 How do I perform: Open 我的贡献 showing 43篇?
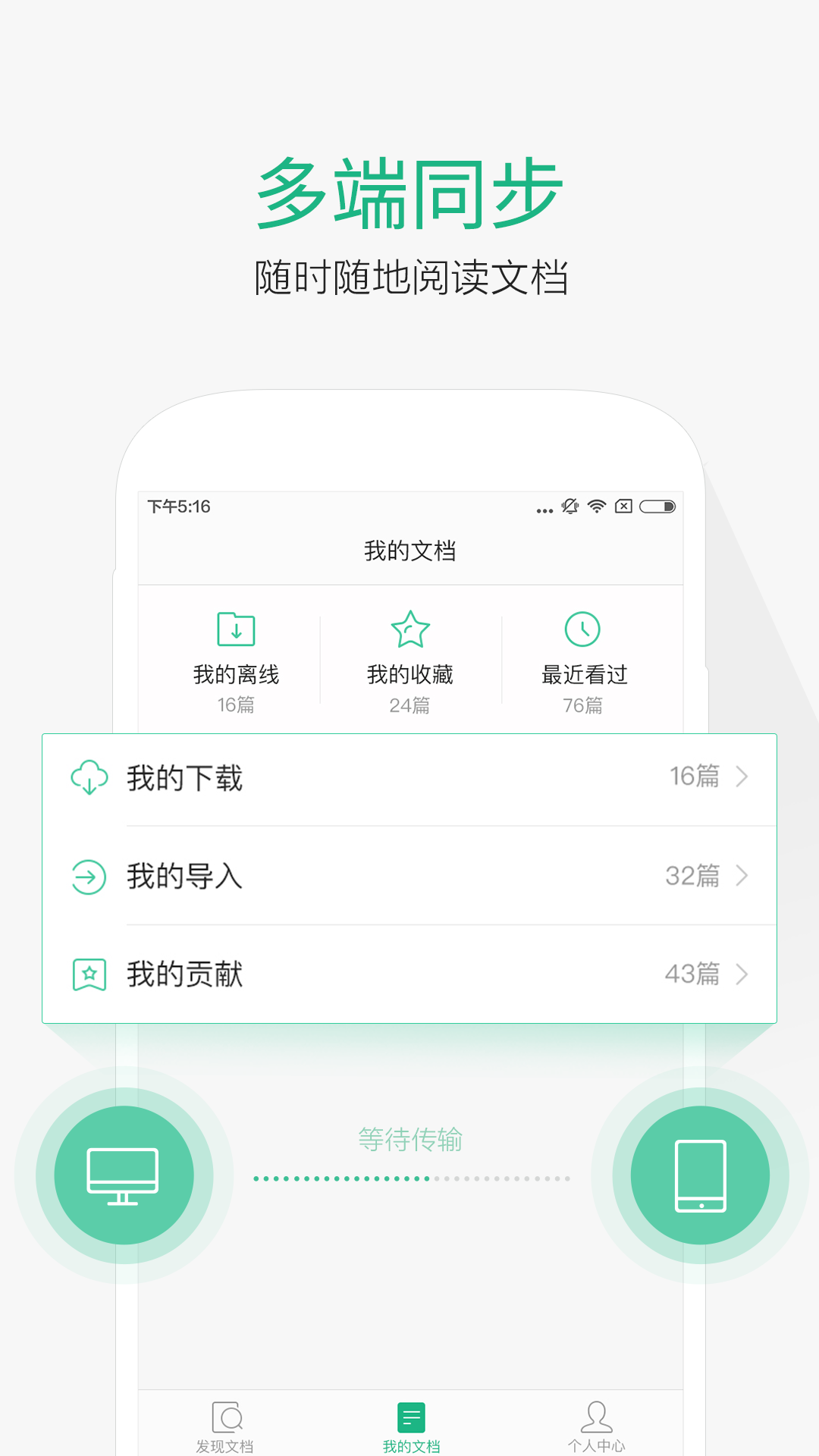click(x=693, y=974)
